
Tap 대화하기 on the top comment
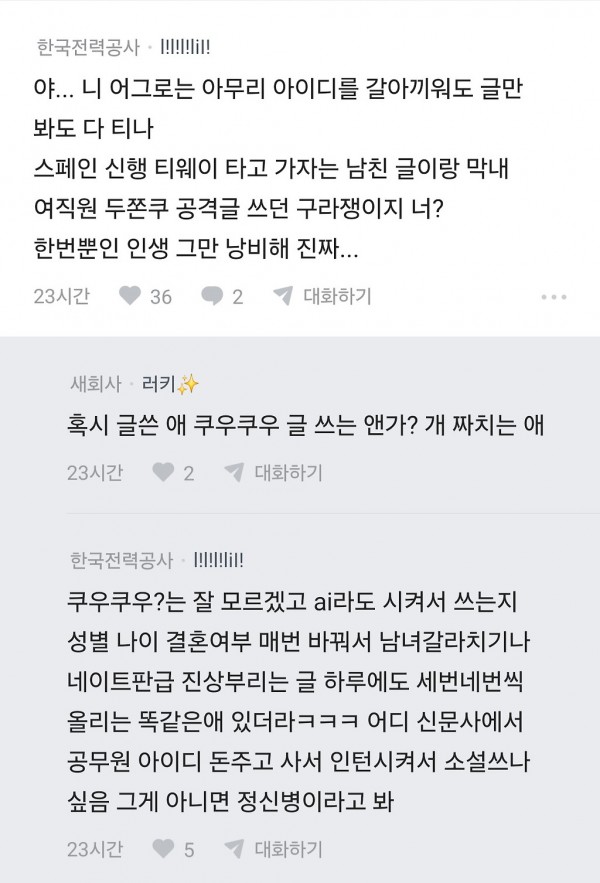(322, 296)
